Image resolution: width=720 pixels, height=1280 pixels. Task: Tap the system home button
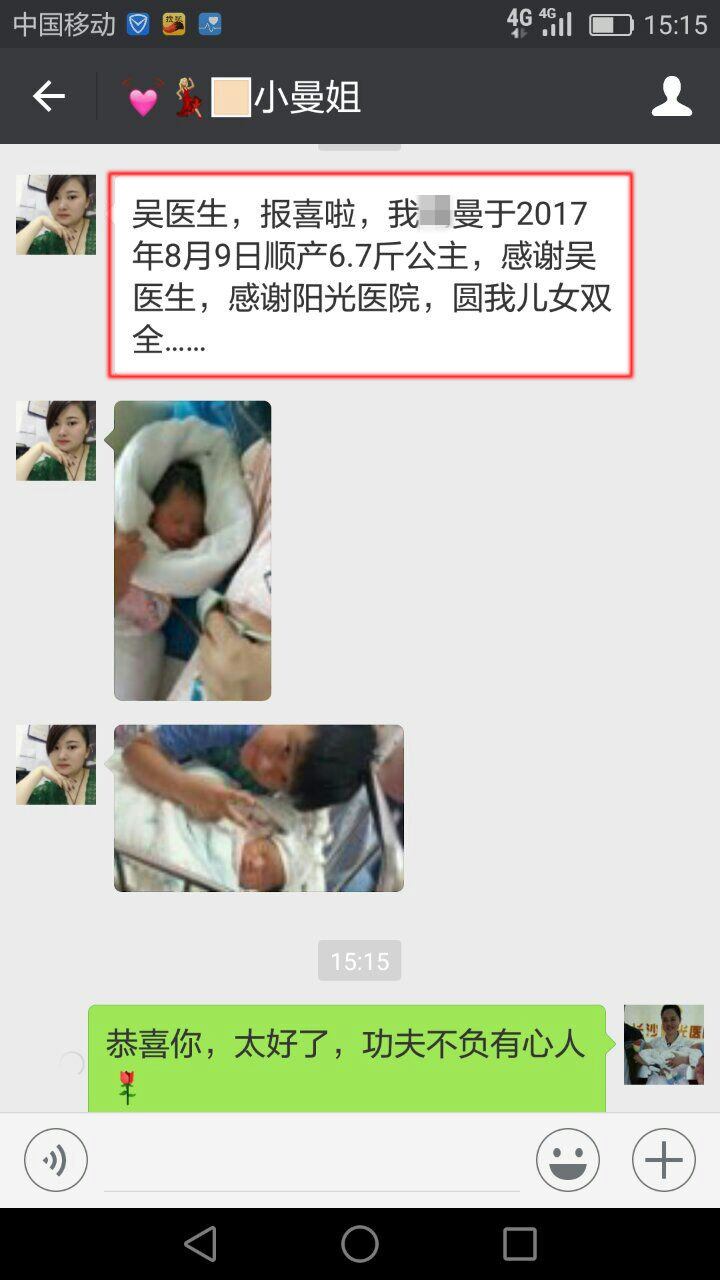pos(360,1244)
